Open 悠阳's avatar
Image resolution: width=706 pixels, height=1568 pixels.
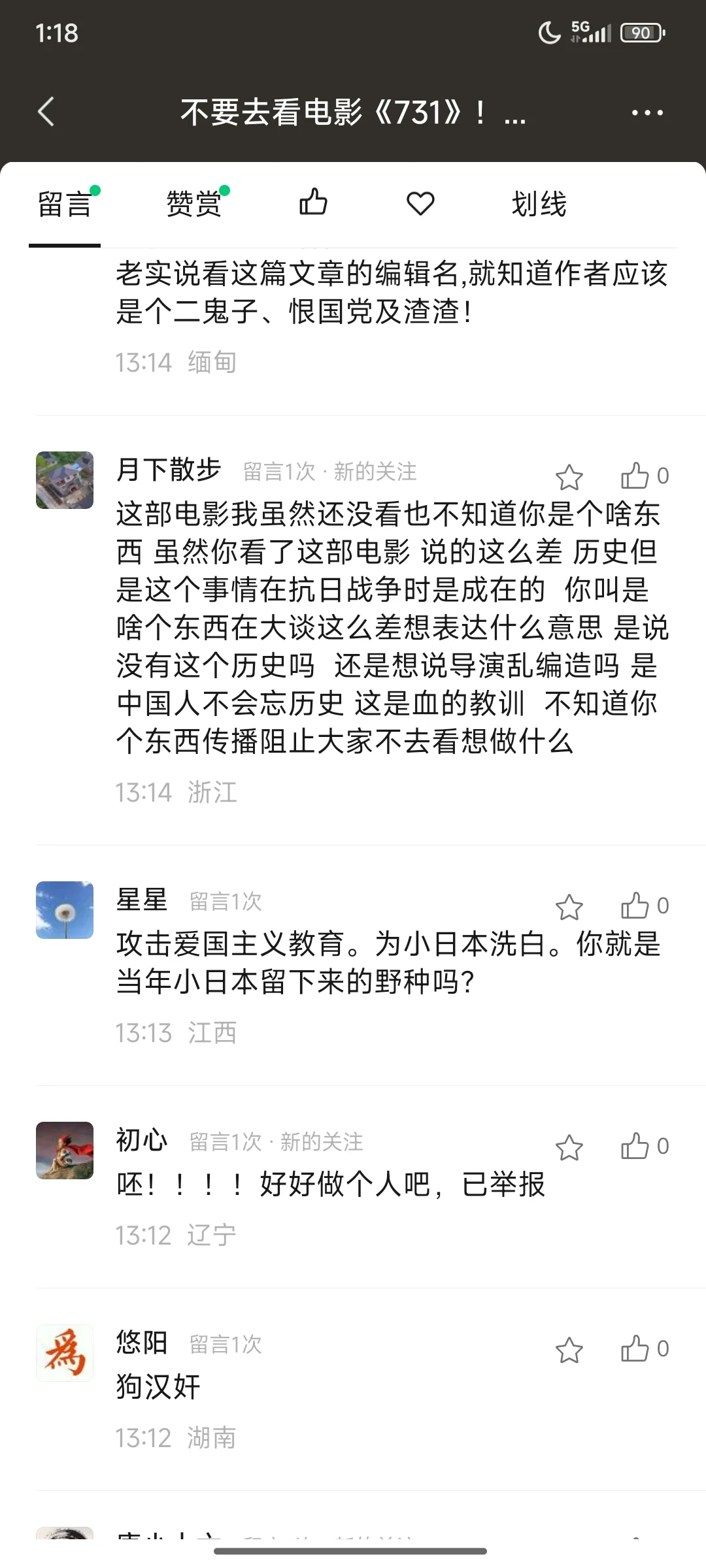tap(65, 1353)
